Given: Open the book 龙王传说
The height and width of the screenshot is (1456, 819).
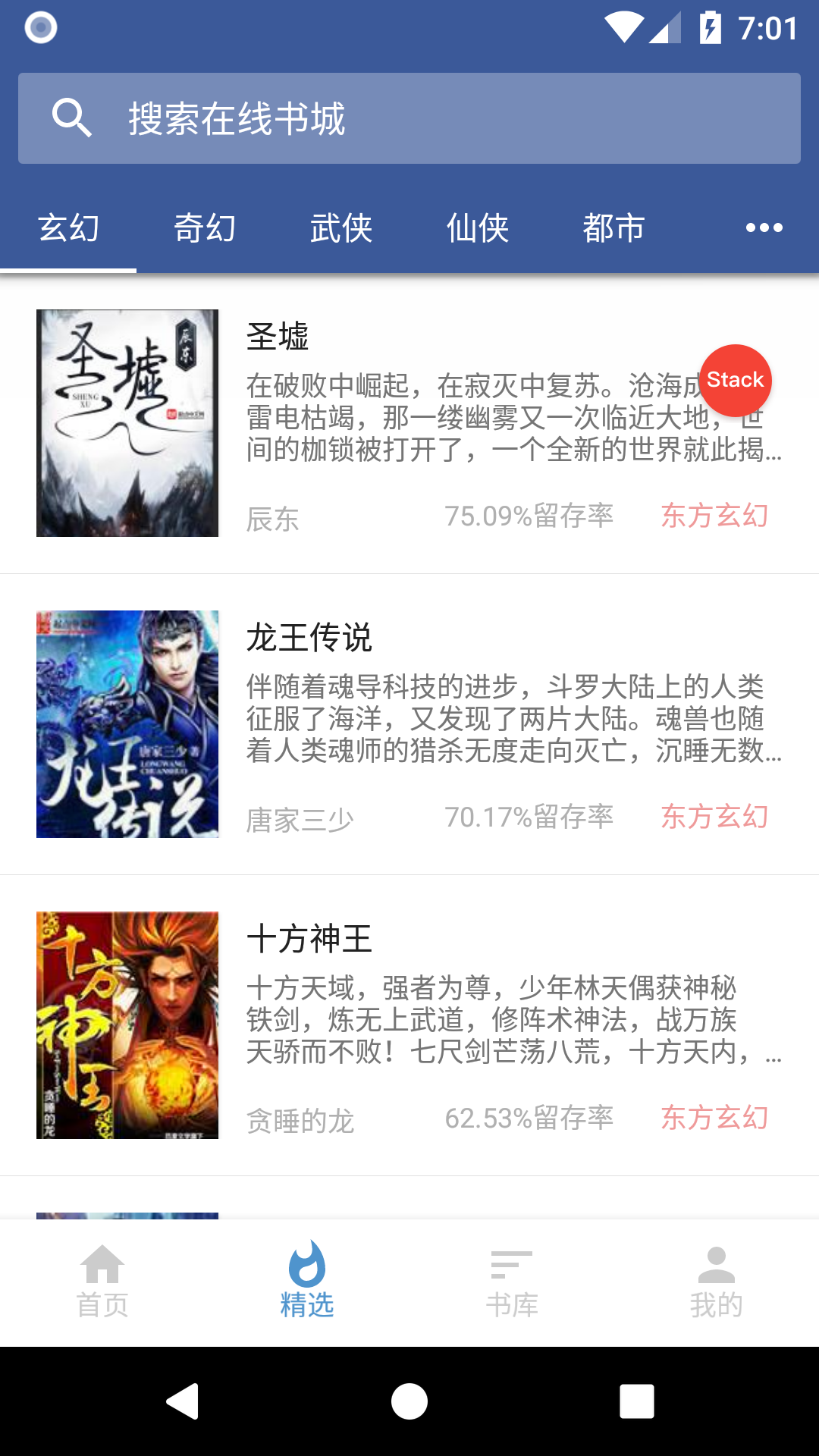Looking at the screenshot, I should click(409, 724).
